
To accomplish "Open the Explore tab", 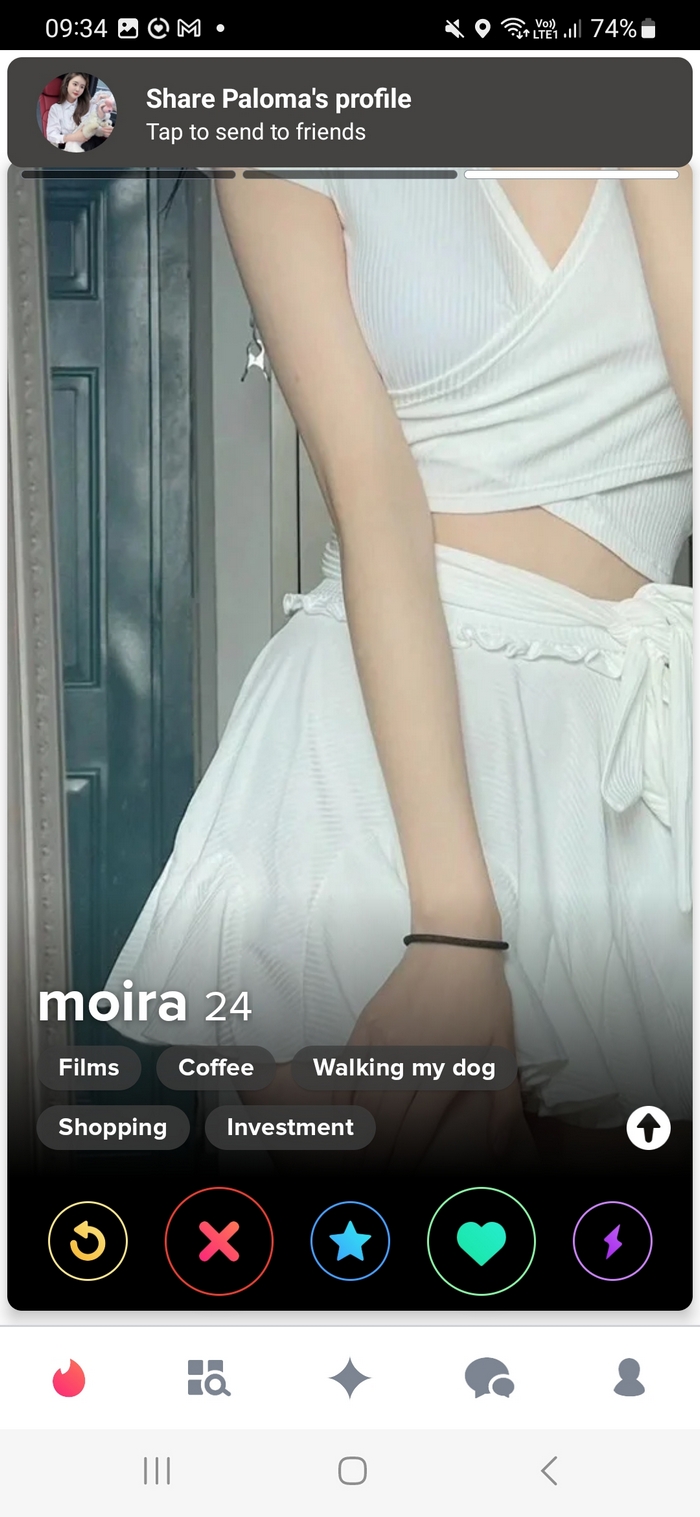I will [x=209, y=1379].
